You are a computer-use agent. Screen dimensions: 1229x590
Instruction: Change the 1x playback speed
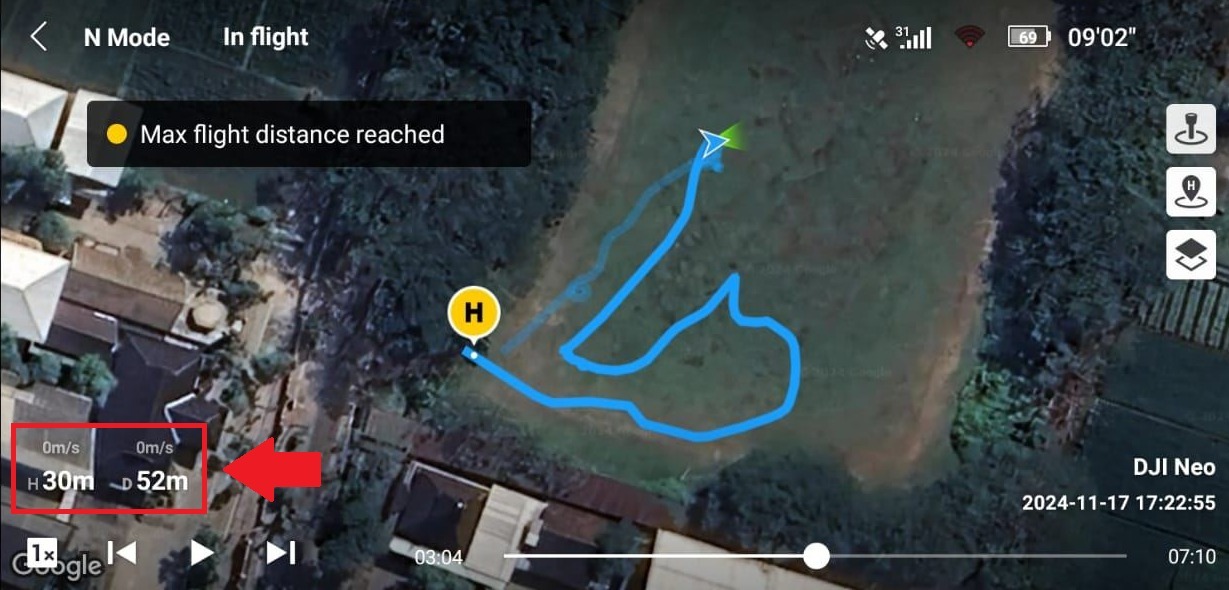(42, 552)
